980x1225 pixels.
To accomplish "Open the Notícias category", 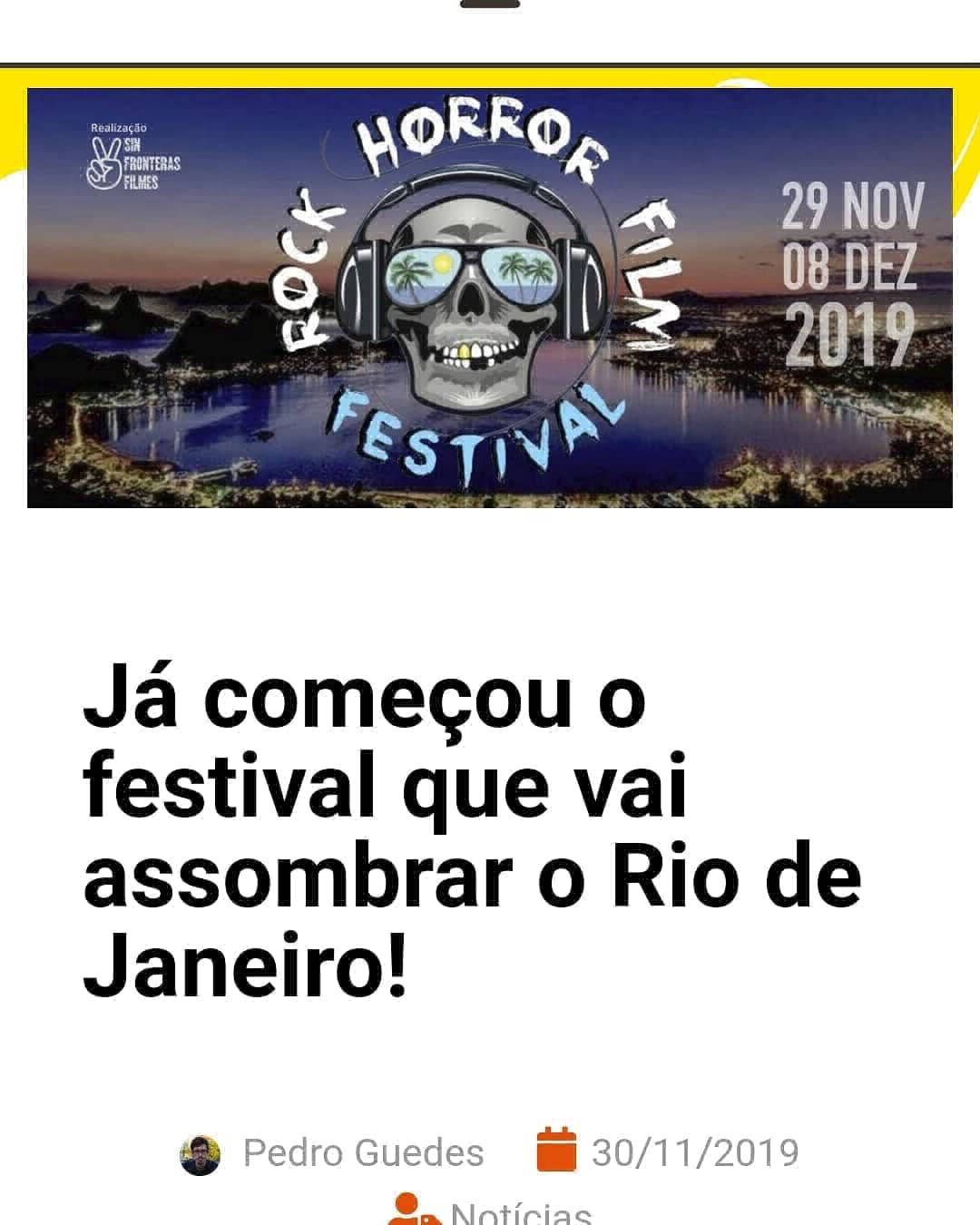I will (x=521, y=1212).
